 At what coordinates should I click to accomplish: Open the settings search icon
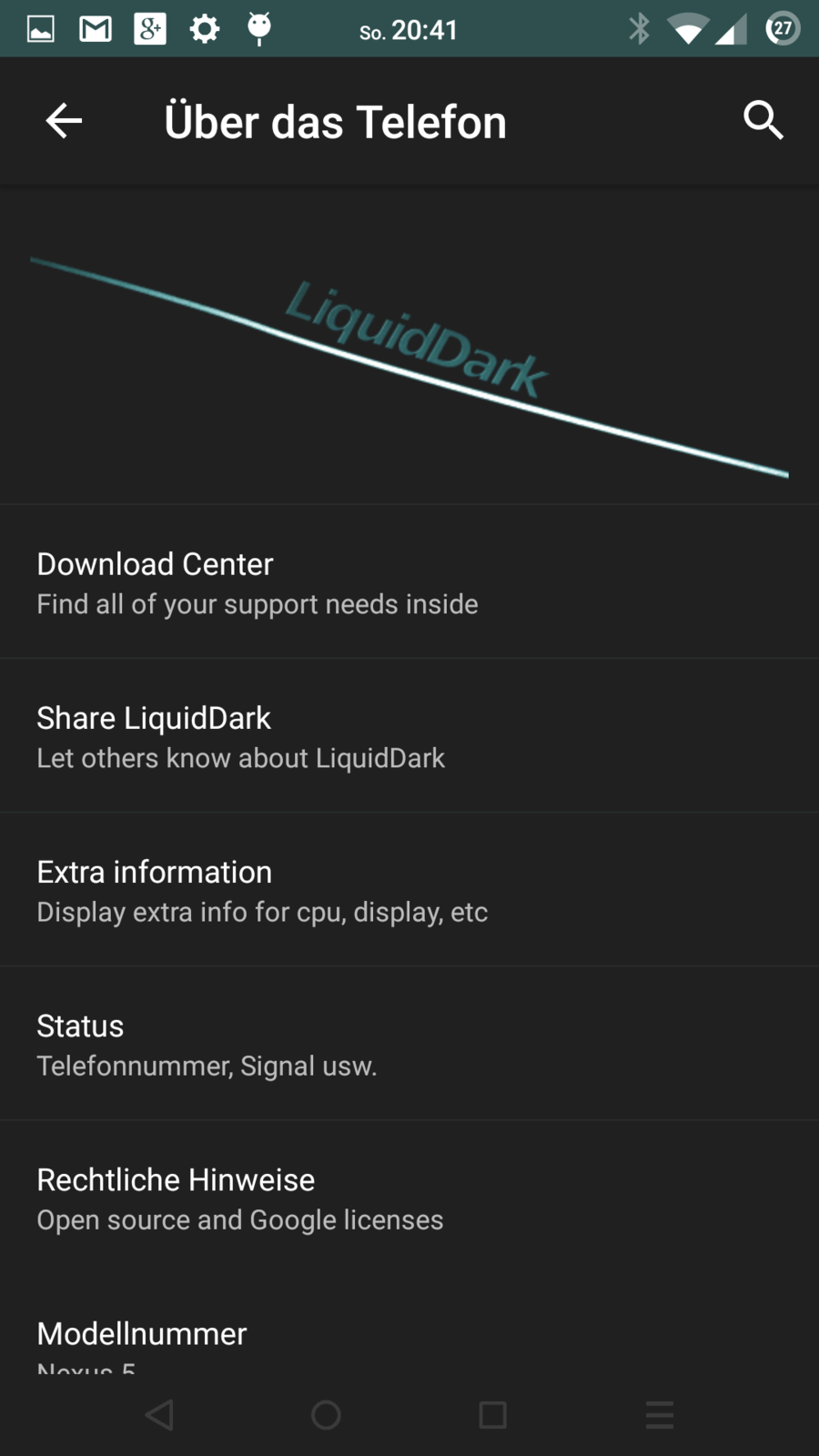tap(763, 121)
